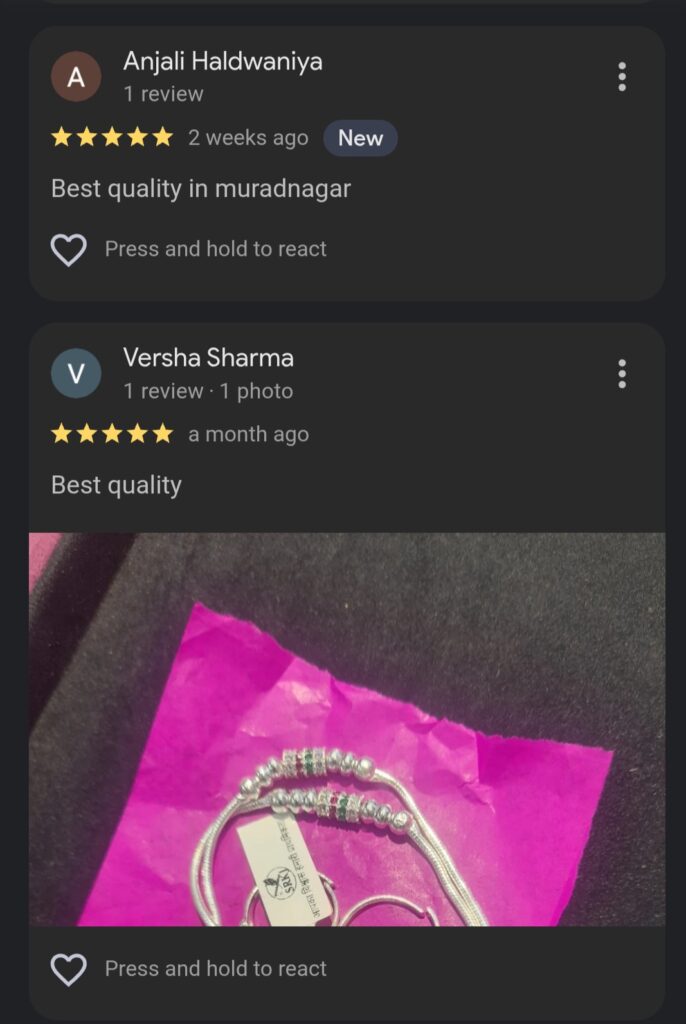Like Versha Sharma's review with the heart
Screen dimensions: 686x1024
coord(69,969)
